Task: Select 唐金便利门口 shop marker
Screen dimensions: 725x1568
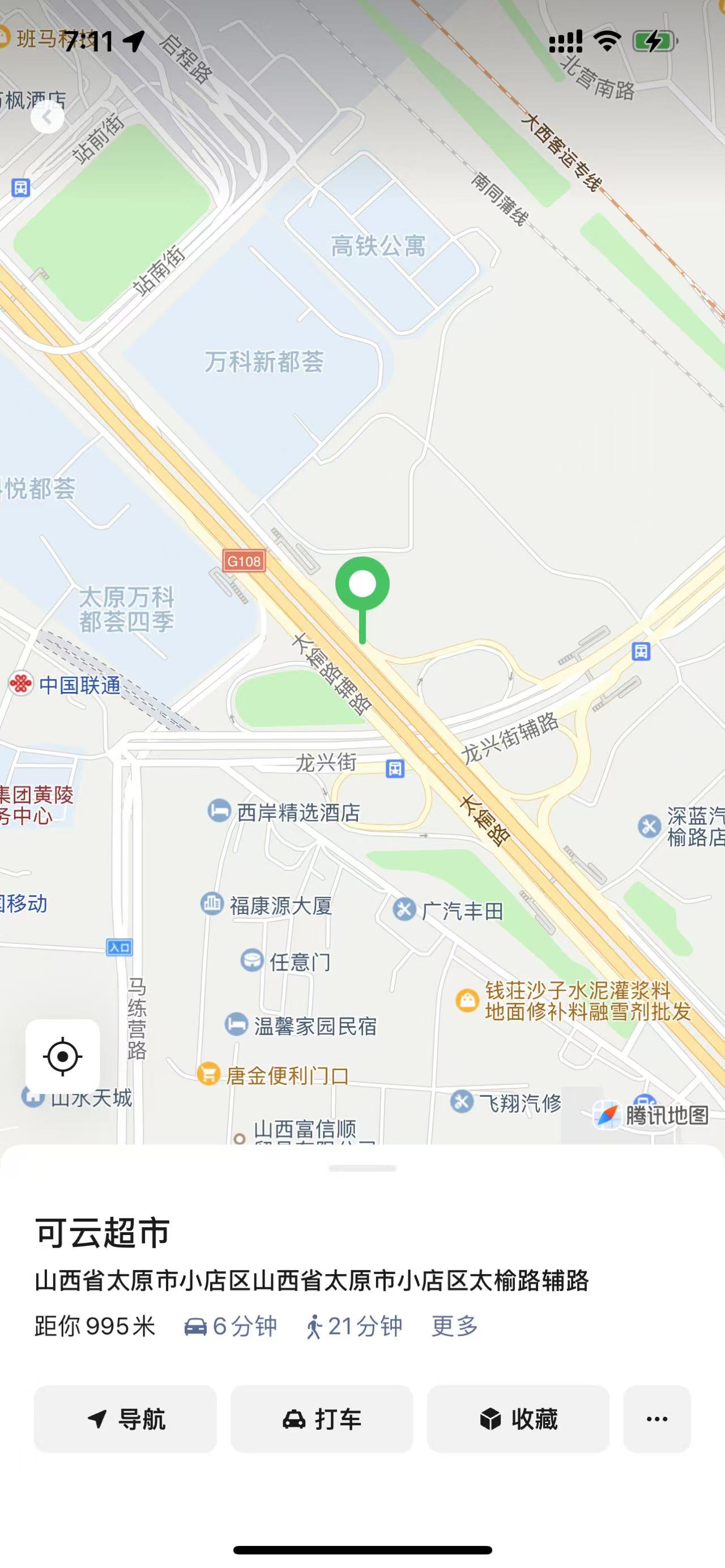Action: (208, 1074)
